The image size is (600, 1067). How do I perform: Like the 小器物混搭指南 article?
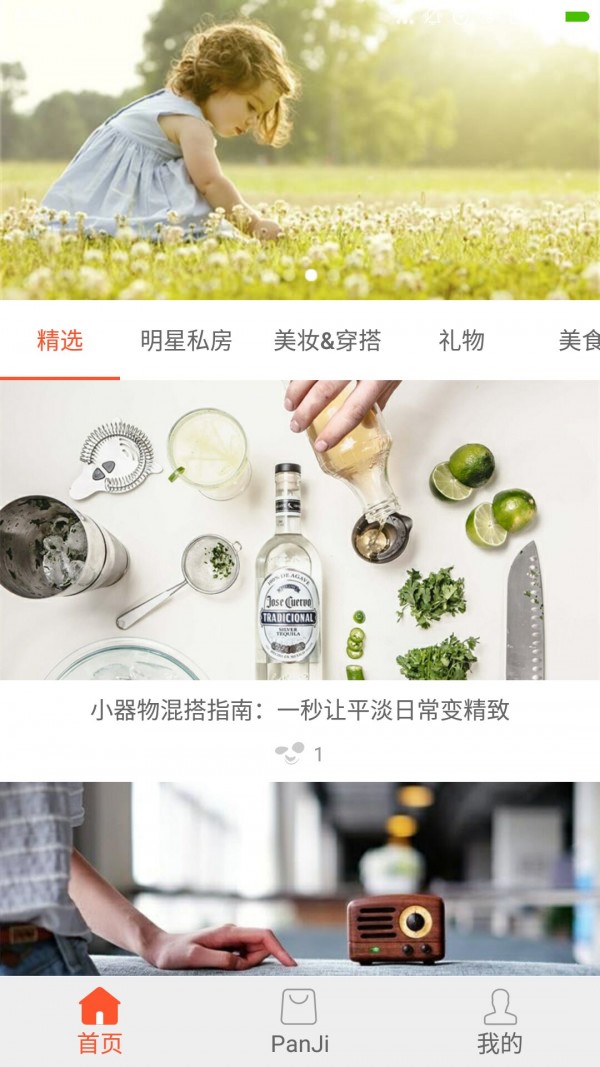coord(290,754)
